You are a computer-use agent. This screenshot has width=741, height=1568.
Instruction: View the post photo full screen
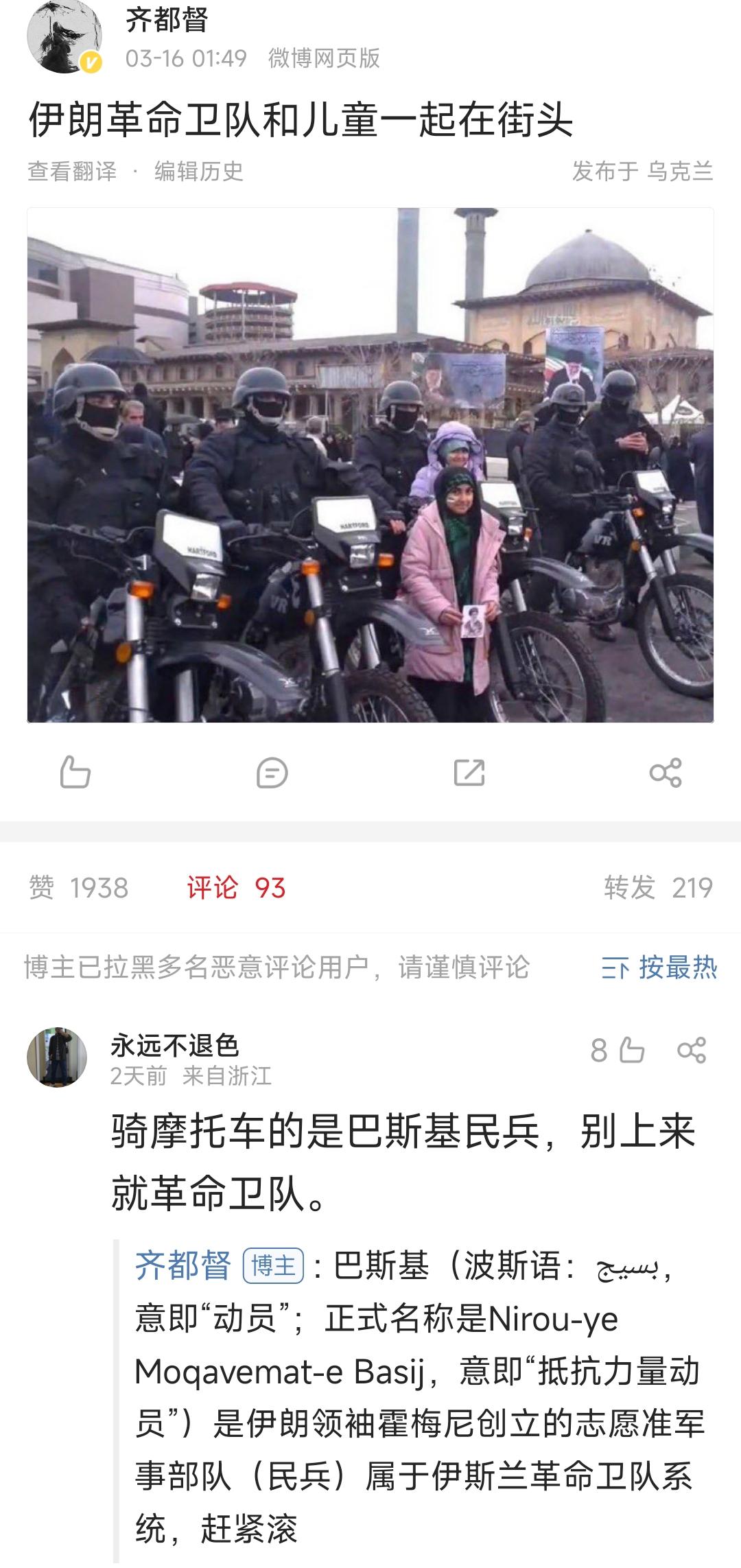pyautogui.click(x=370, y=465)
